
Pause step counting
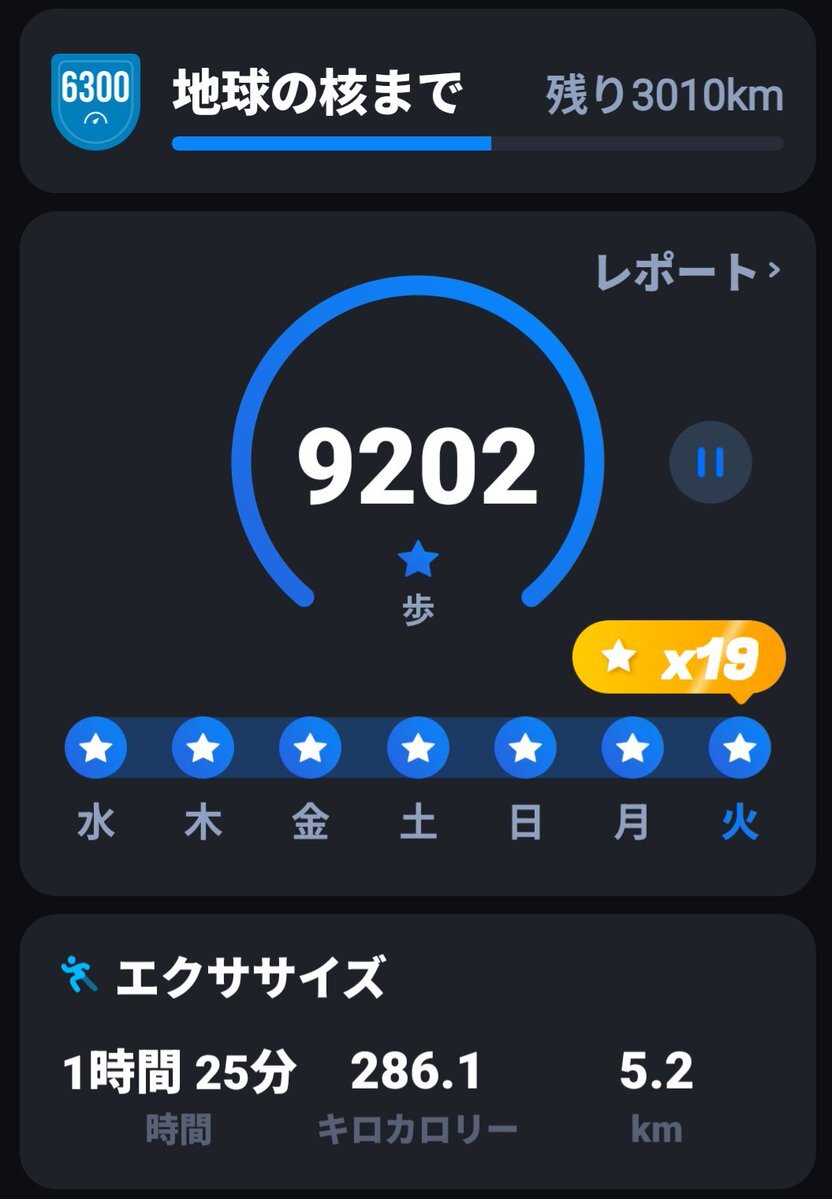(710, 462)
